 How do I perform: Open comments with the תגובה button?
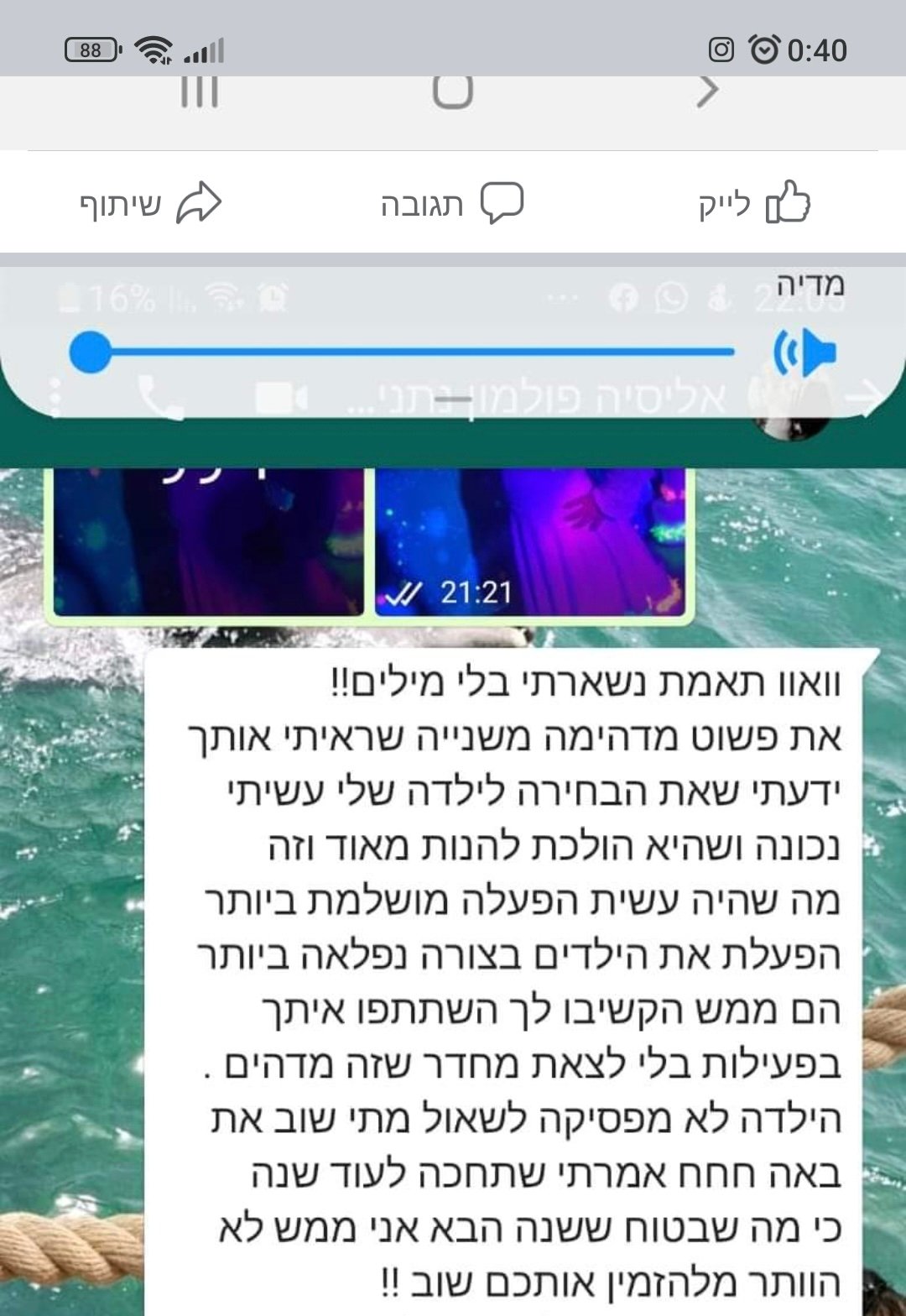coord(452,203)
